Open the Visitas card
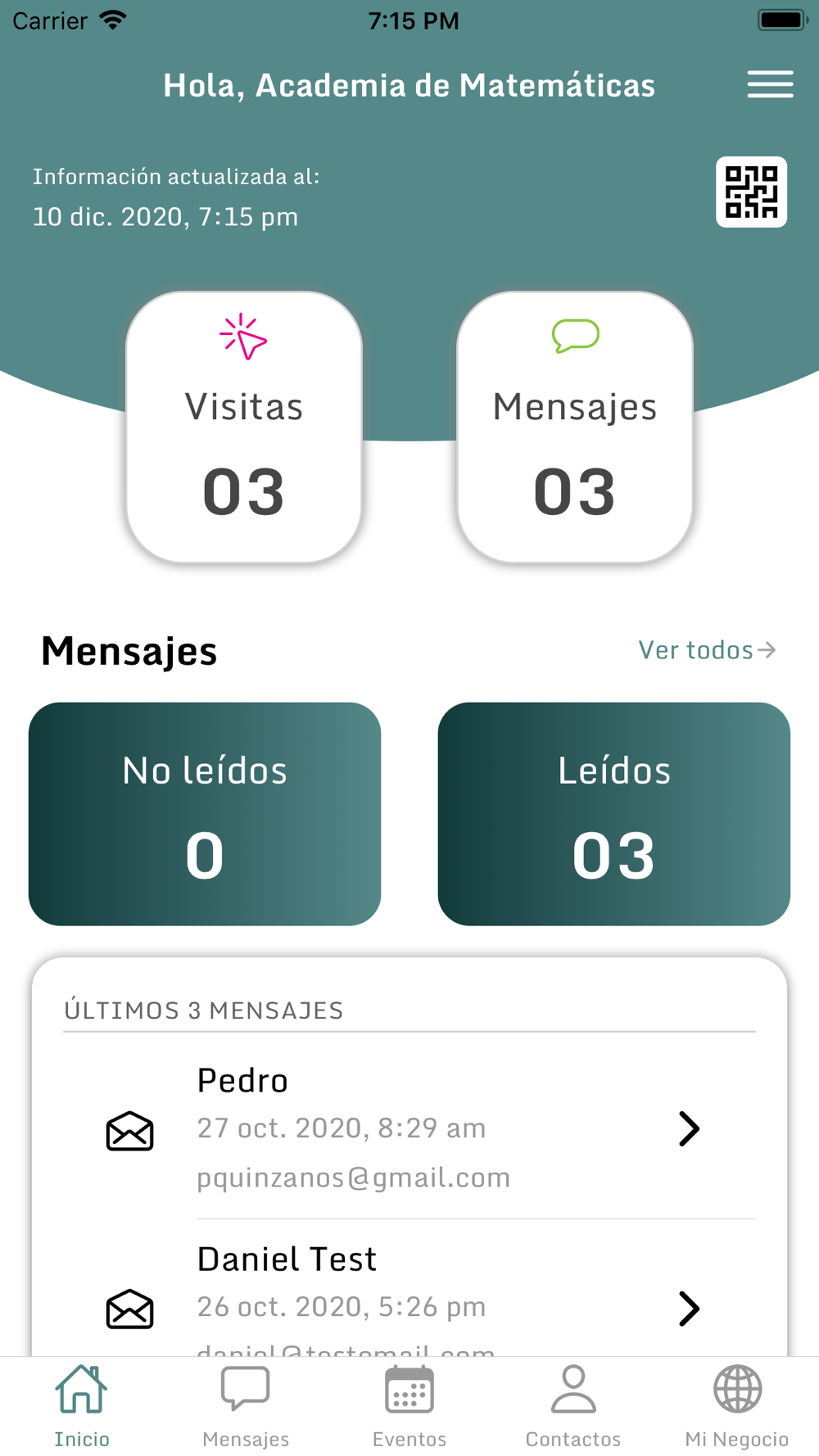 244,427
